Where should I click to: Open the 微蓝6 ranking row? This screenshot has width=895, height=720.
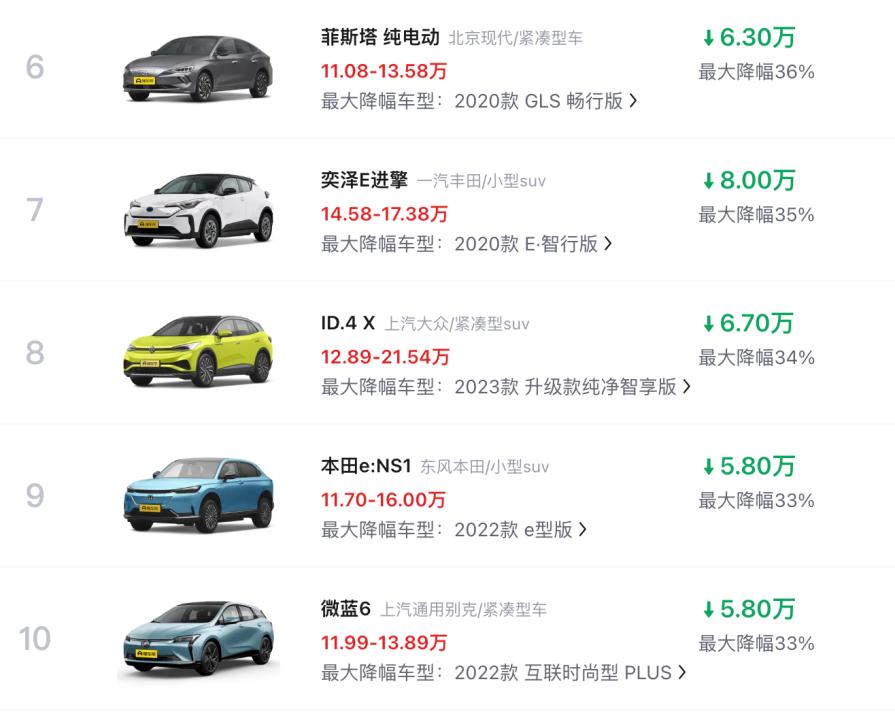click(x=345, y=610)
